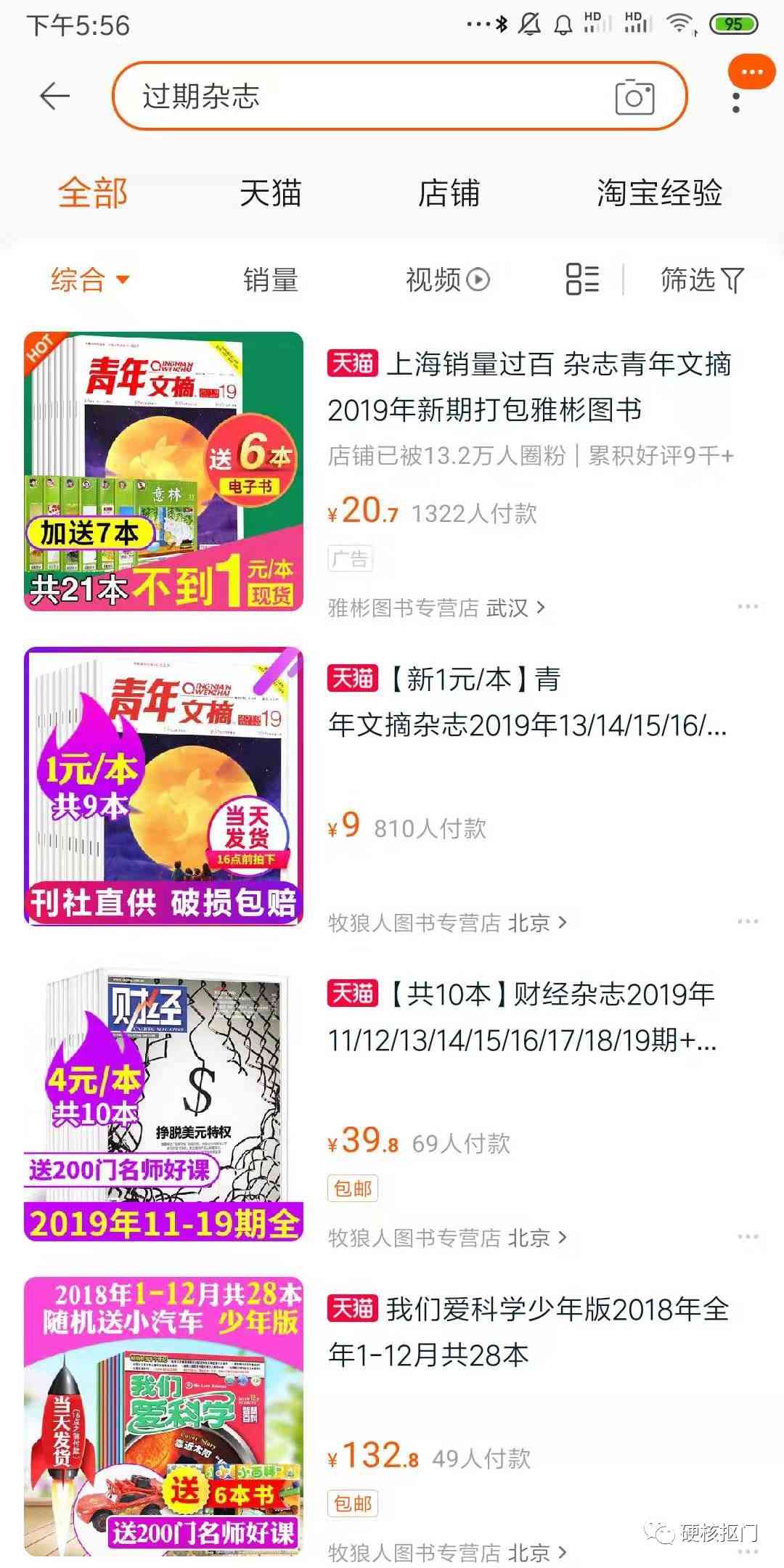Expand the 综合 sort dropdown
This screenshot has height=1568, width=784.
pyautogui.click(x=89, y=280)
